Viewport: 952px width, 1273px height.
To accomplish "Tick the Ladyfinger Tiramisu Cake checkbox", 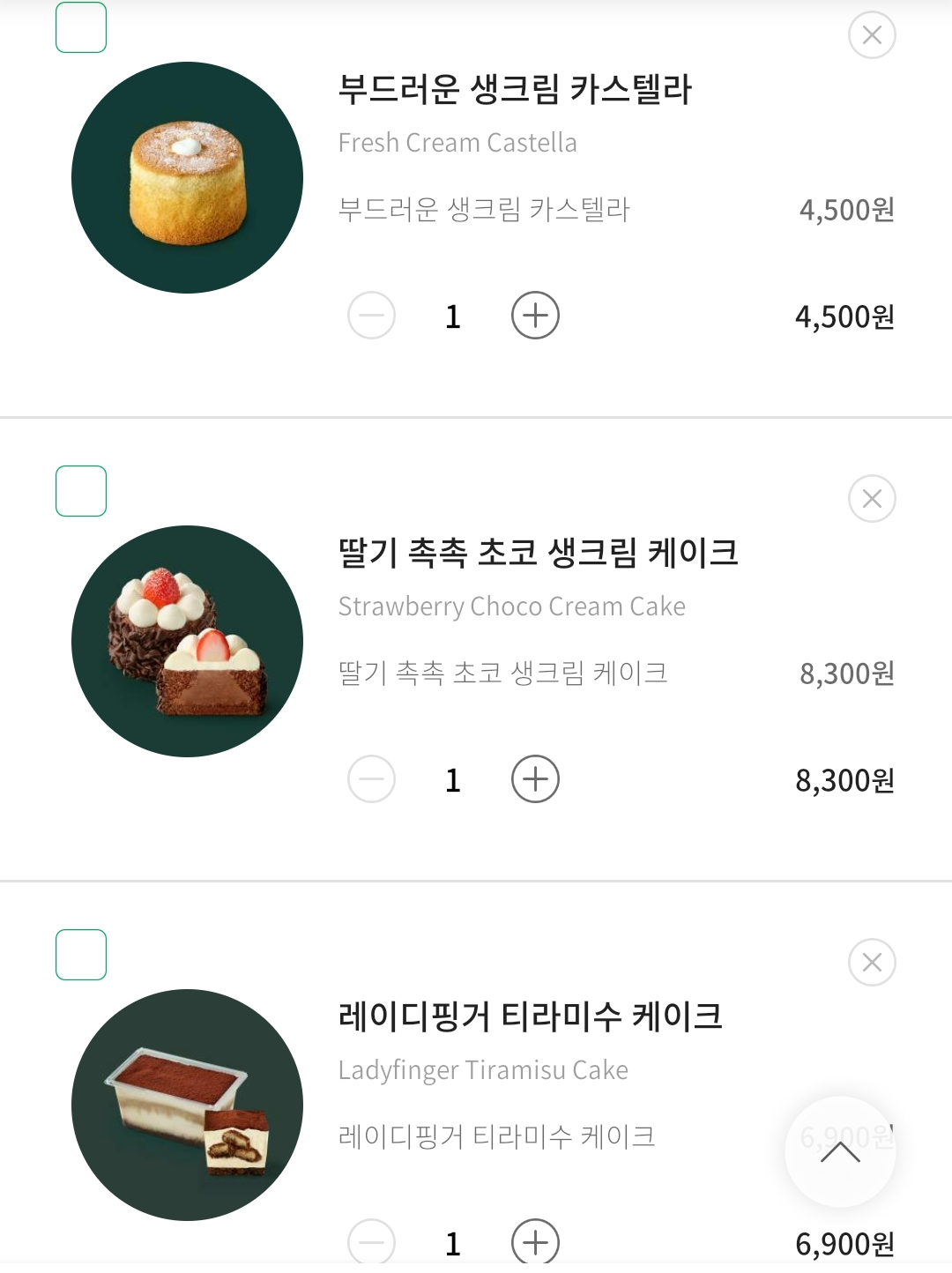I will [x=81, y=955].
